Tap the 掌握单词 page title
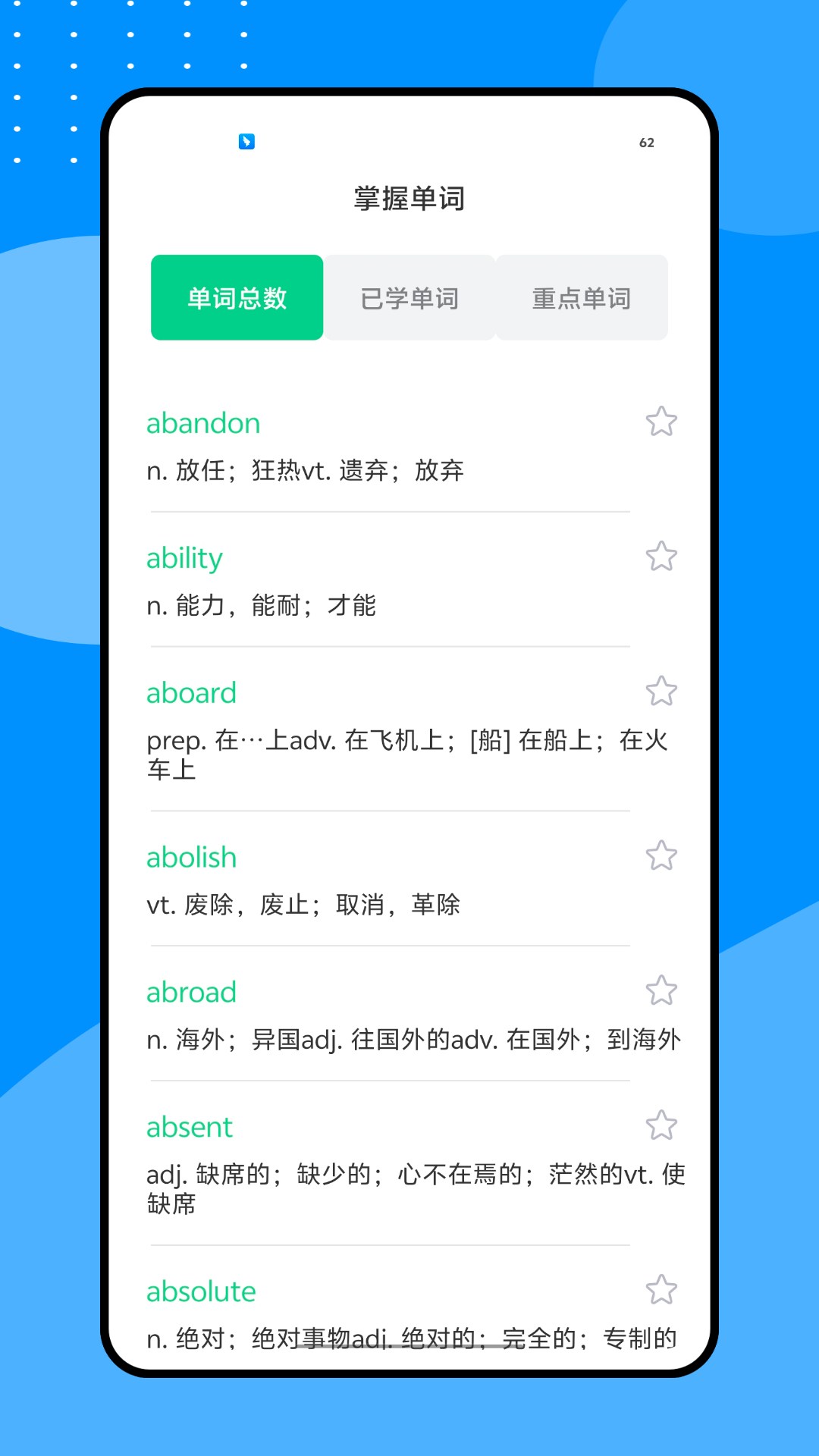This screenshot has width=819, height=1456. 409,199
